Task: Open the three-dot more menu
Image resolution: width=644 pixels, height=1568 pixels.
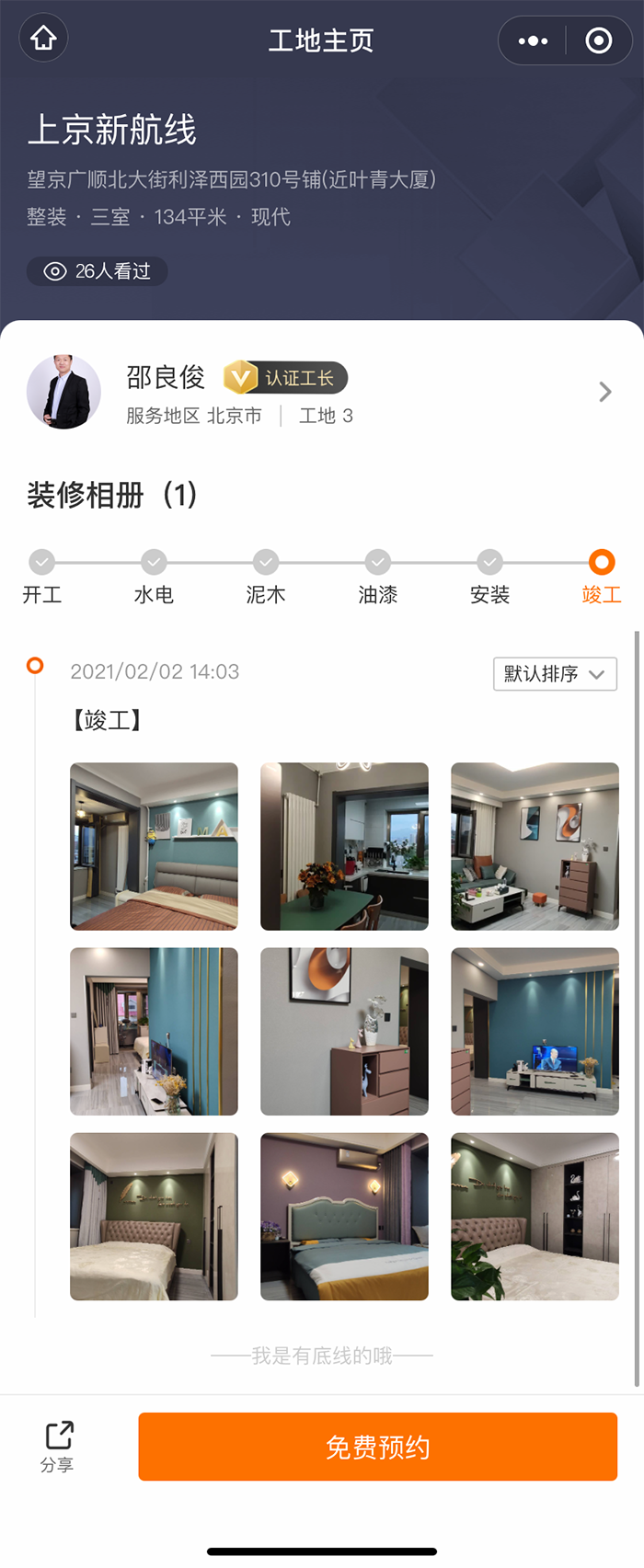Action: pos(533,40)
